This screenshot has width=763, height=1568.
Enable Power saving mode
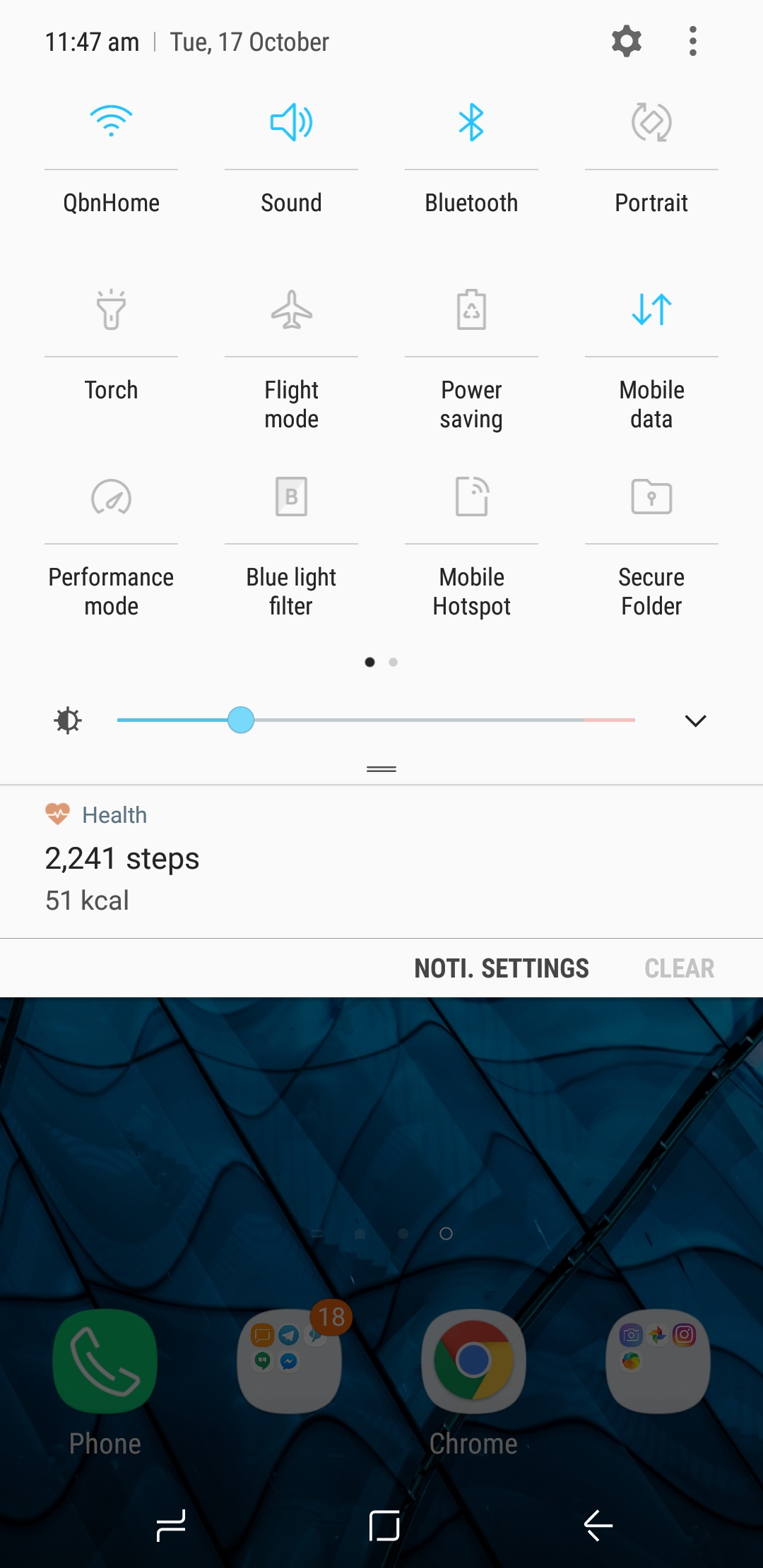(471, 309)
